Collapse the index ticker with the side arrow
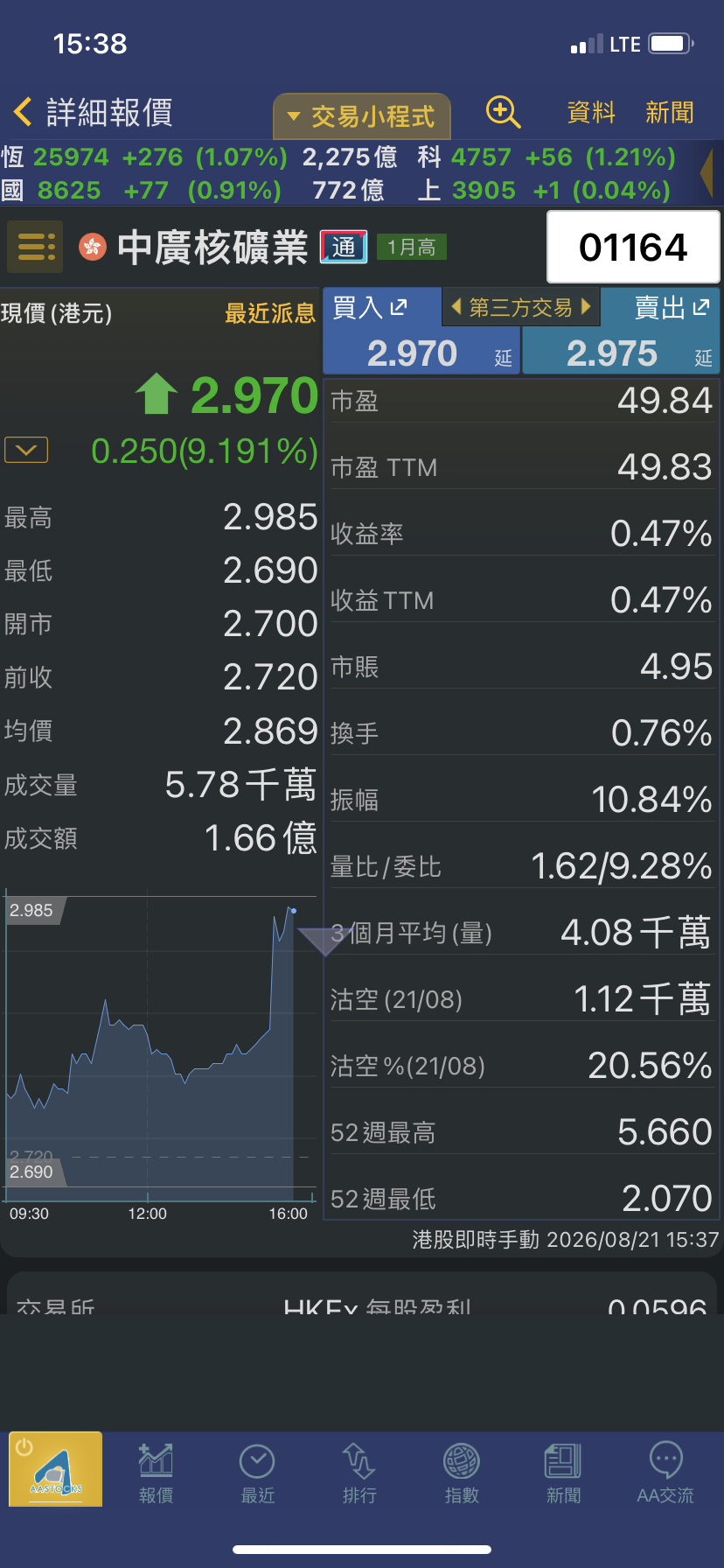Image resolution: width=724 pixels, height=1568 pixels. (x=707, y=173)
